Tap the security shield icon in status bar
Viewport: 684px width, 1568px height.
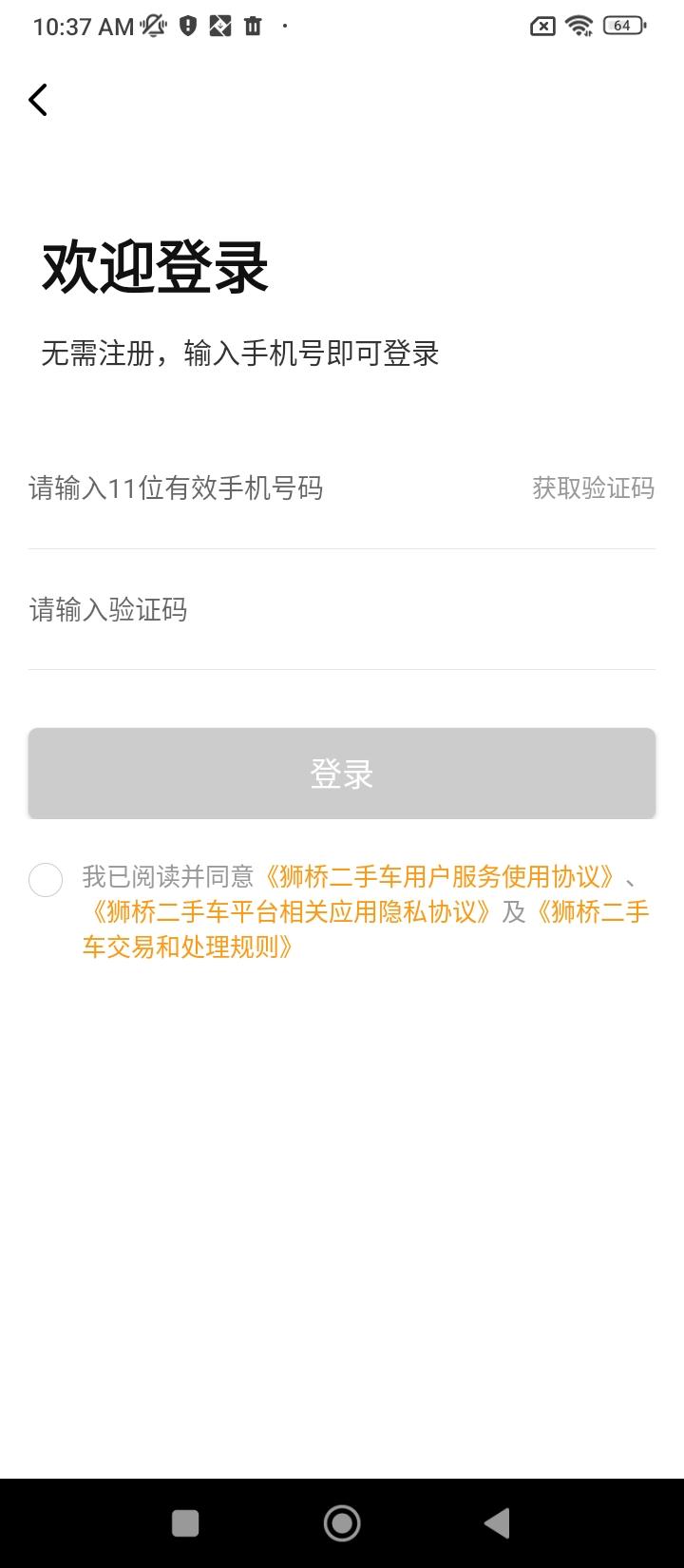click(x=188, y=26)
